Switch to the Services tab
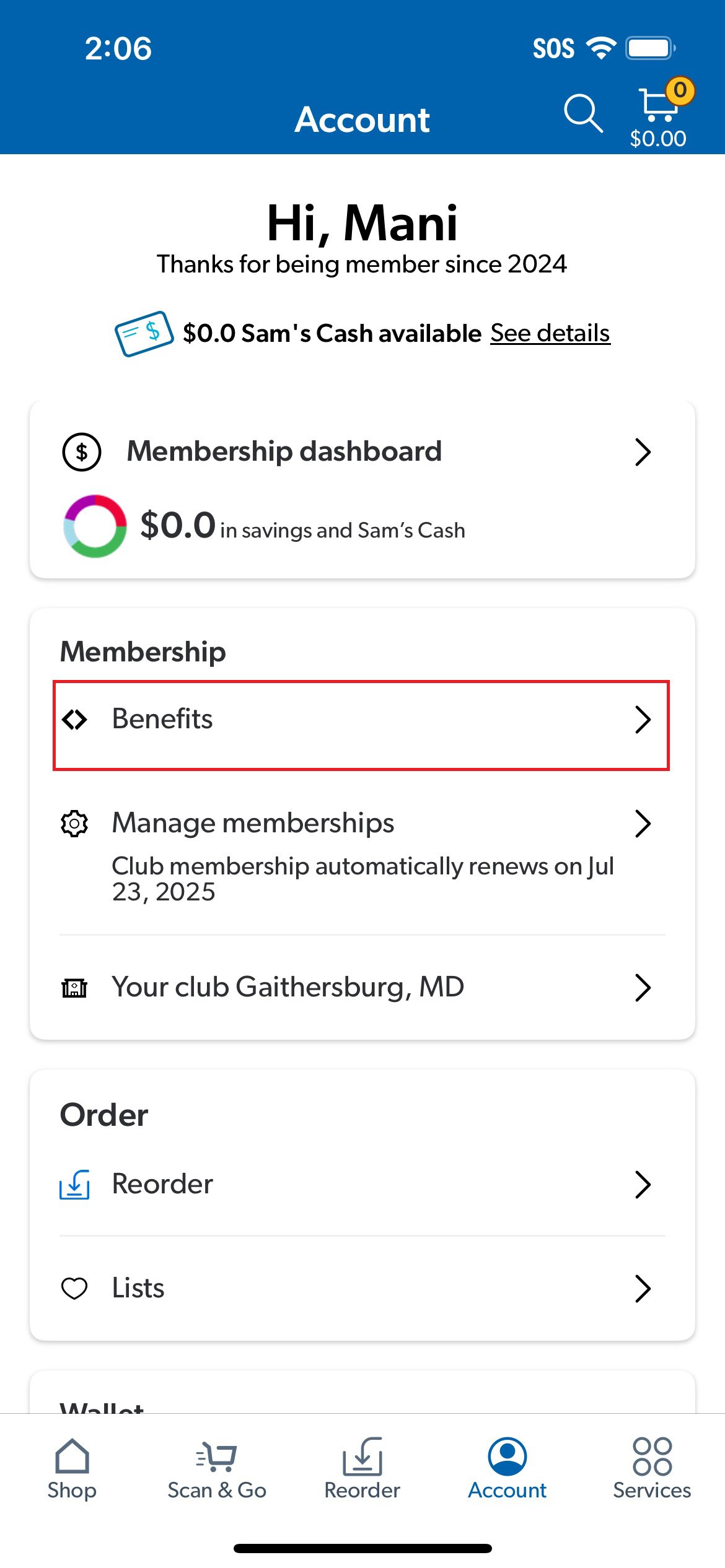The height and width of the screenshot is (1568, 725). point(652,1469)
